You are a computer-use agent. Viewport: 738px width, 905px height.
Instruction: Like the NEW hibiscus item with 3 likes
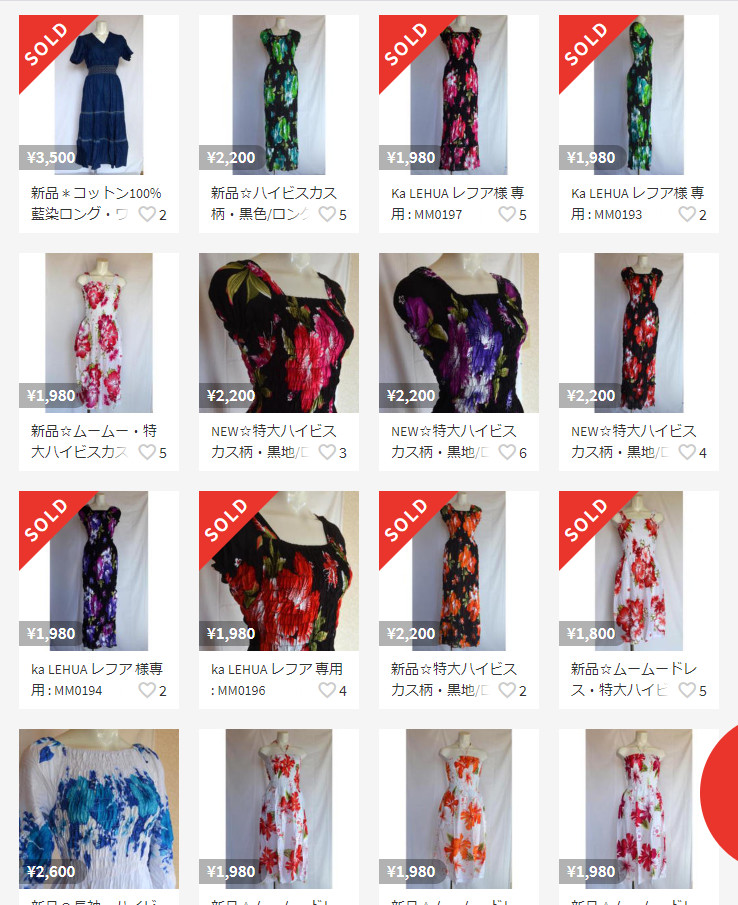click(327, 452)
